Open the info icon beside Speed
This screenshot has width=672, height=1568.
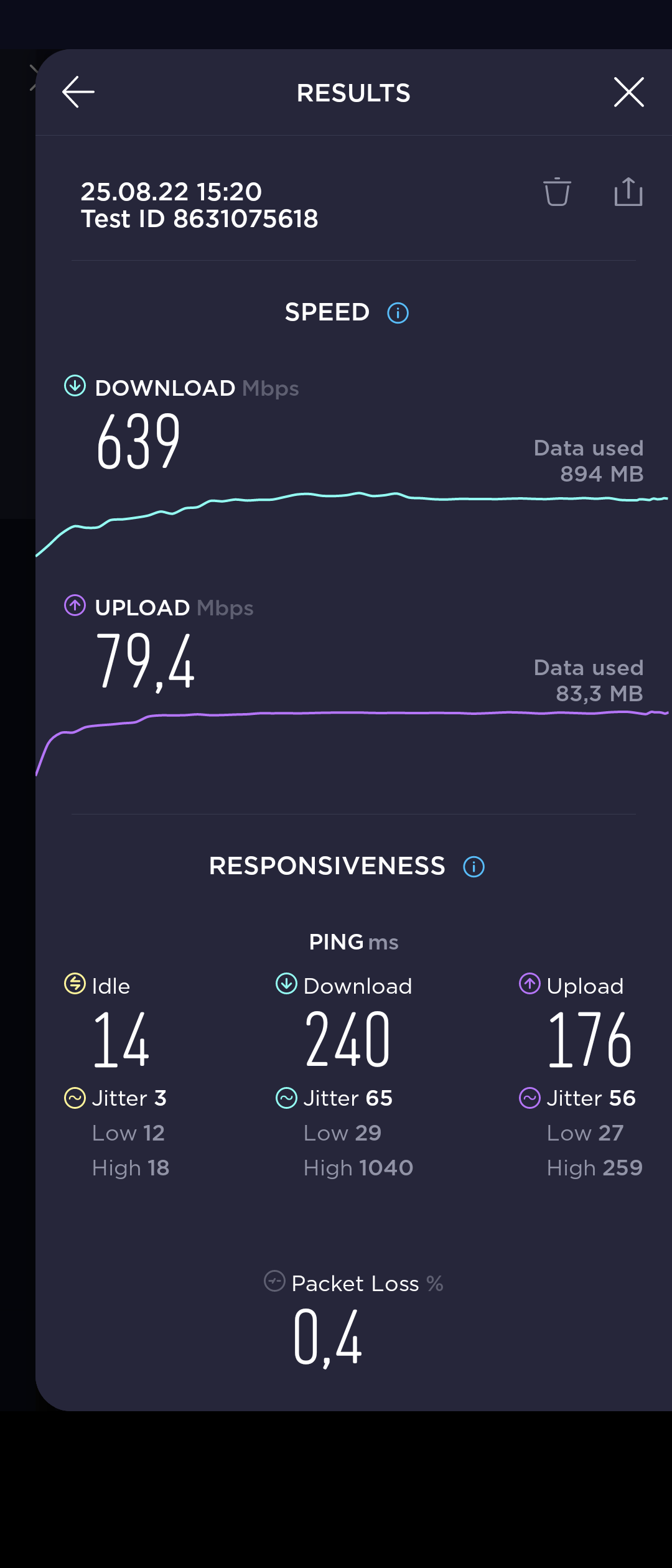pos(398,313)
